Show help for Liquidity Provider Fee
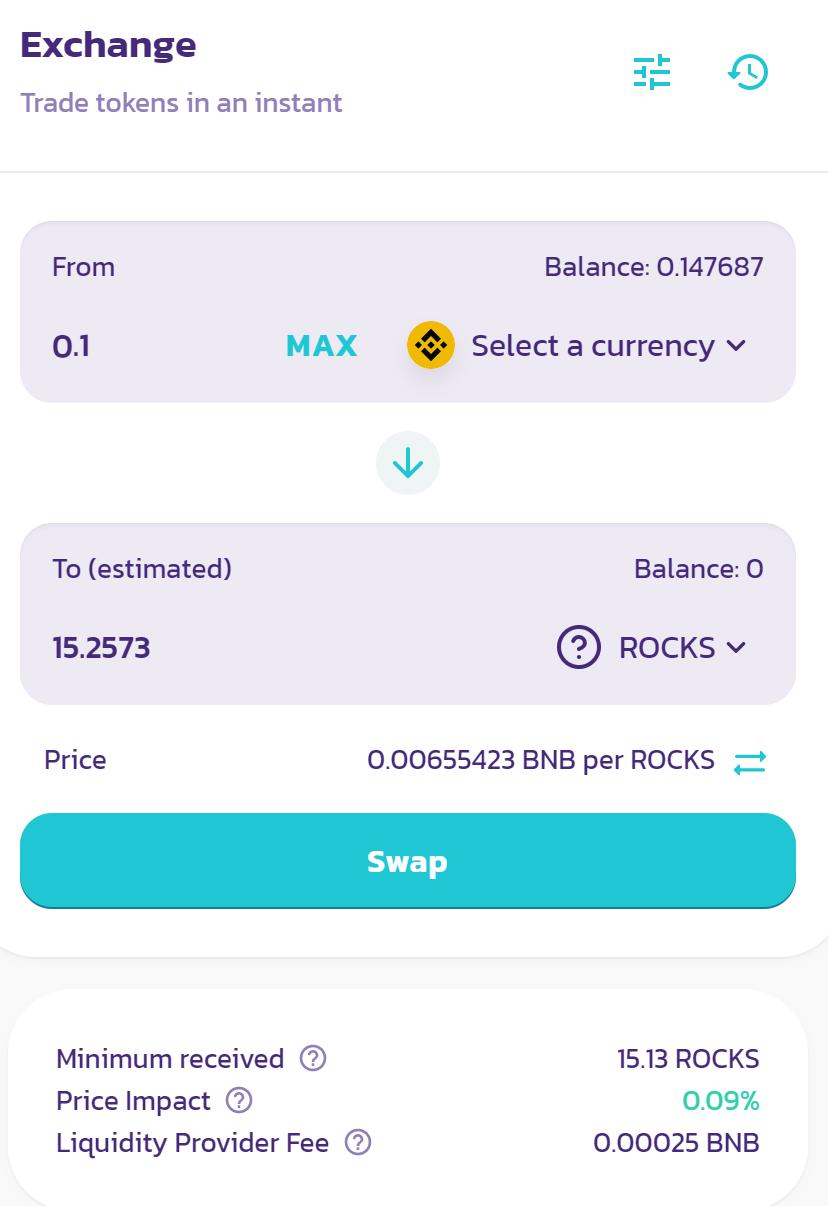Screen dimensions: 828x1206 pyautogui.click(x=358, y=1143)
